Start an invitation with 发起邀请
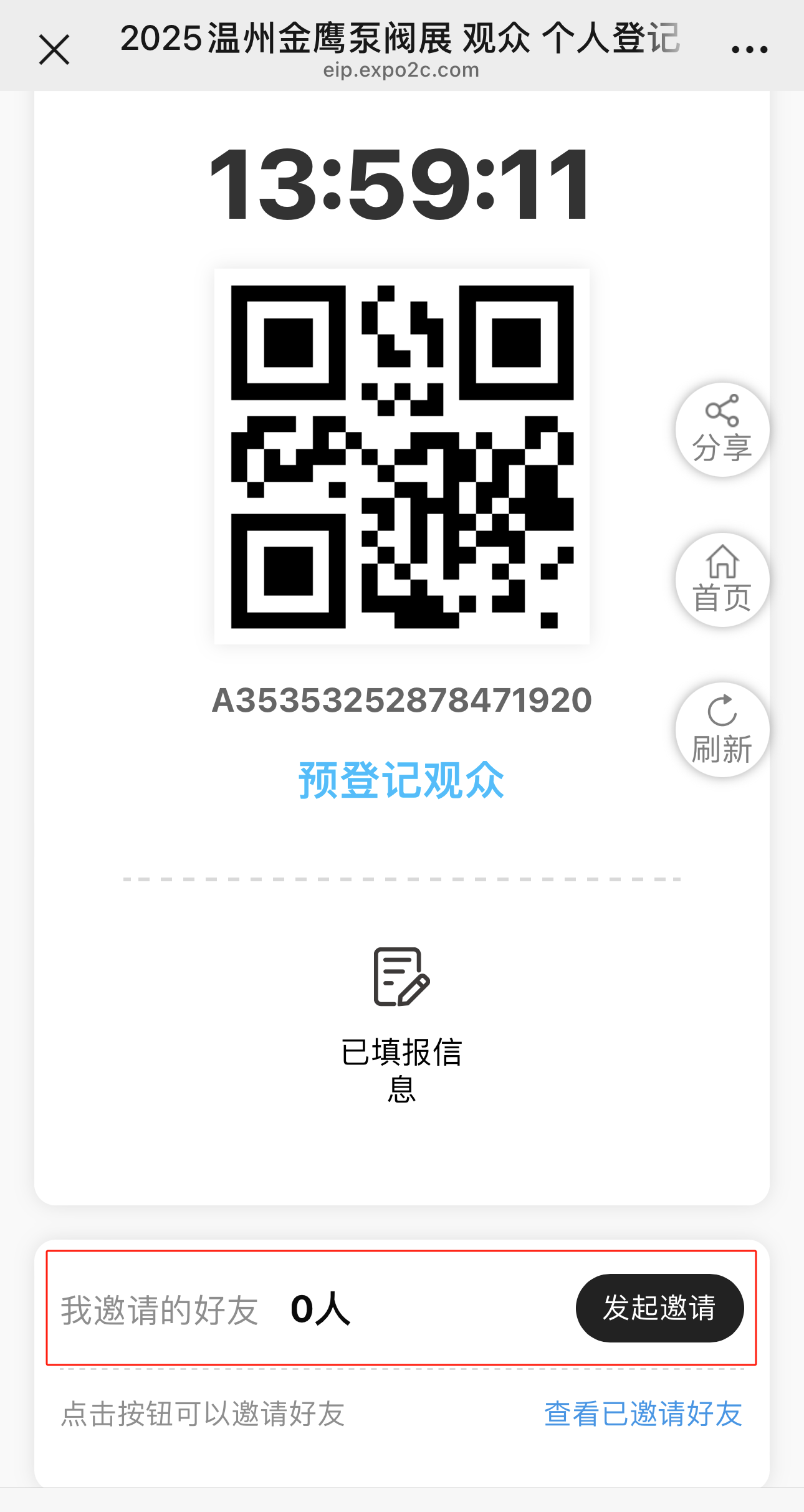The image size is (804, 1512). pyautogui.click(x=659, y=1308)
